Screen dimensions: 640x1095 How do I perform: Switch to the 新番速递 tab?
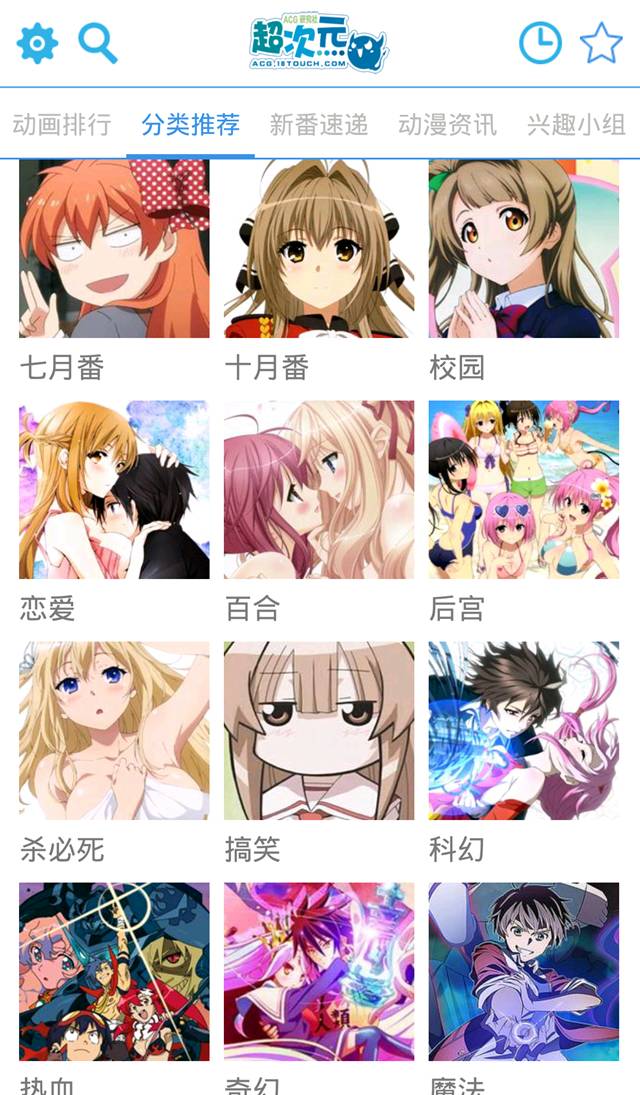coord(319,125)
